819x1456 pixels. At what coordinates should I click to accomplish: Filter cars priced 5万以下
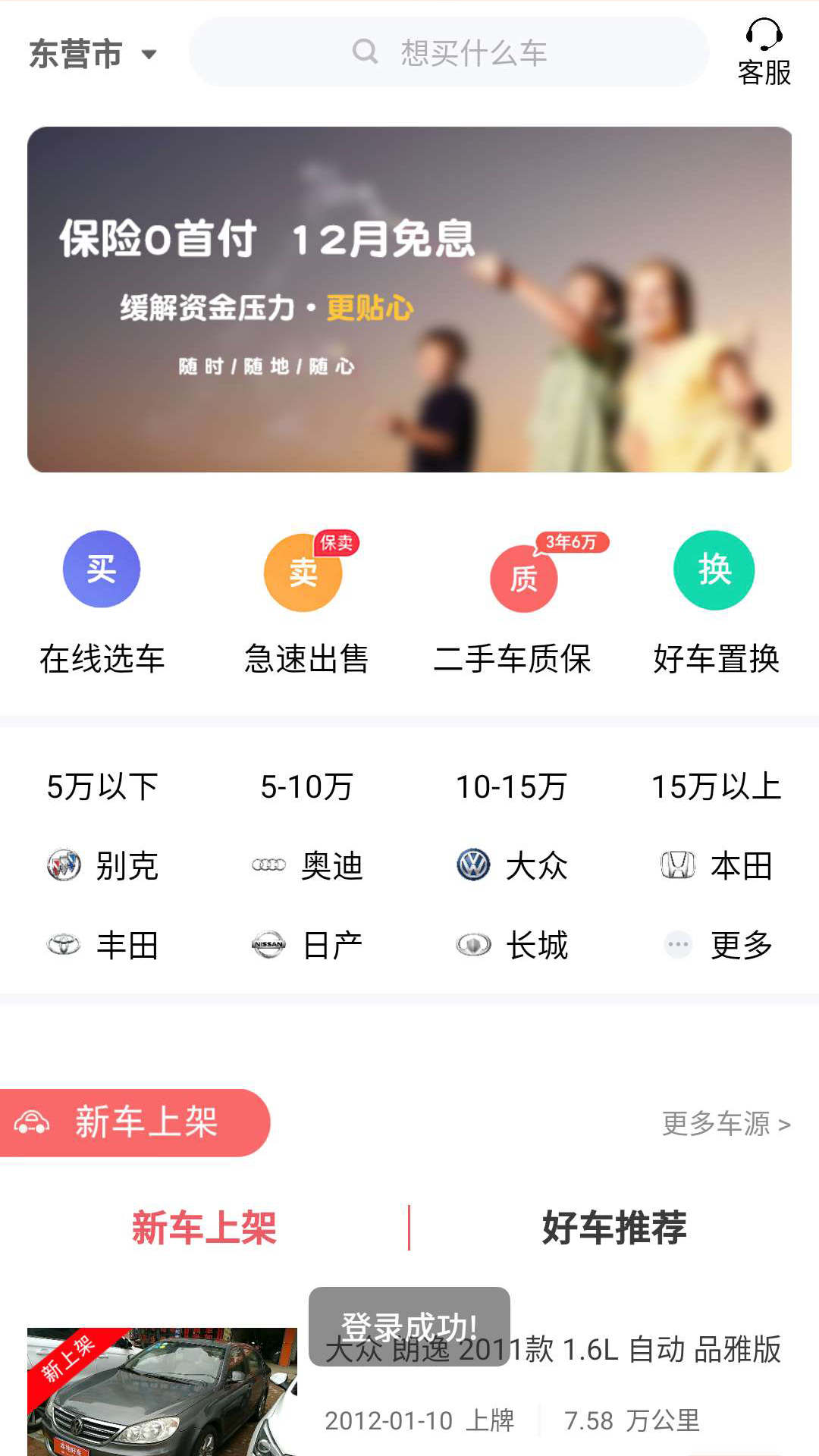click(102, 786)
